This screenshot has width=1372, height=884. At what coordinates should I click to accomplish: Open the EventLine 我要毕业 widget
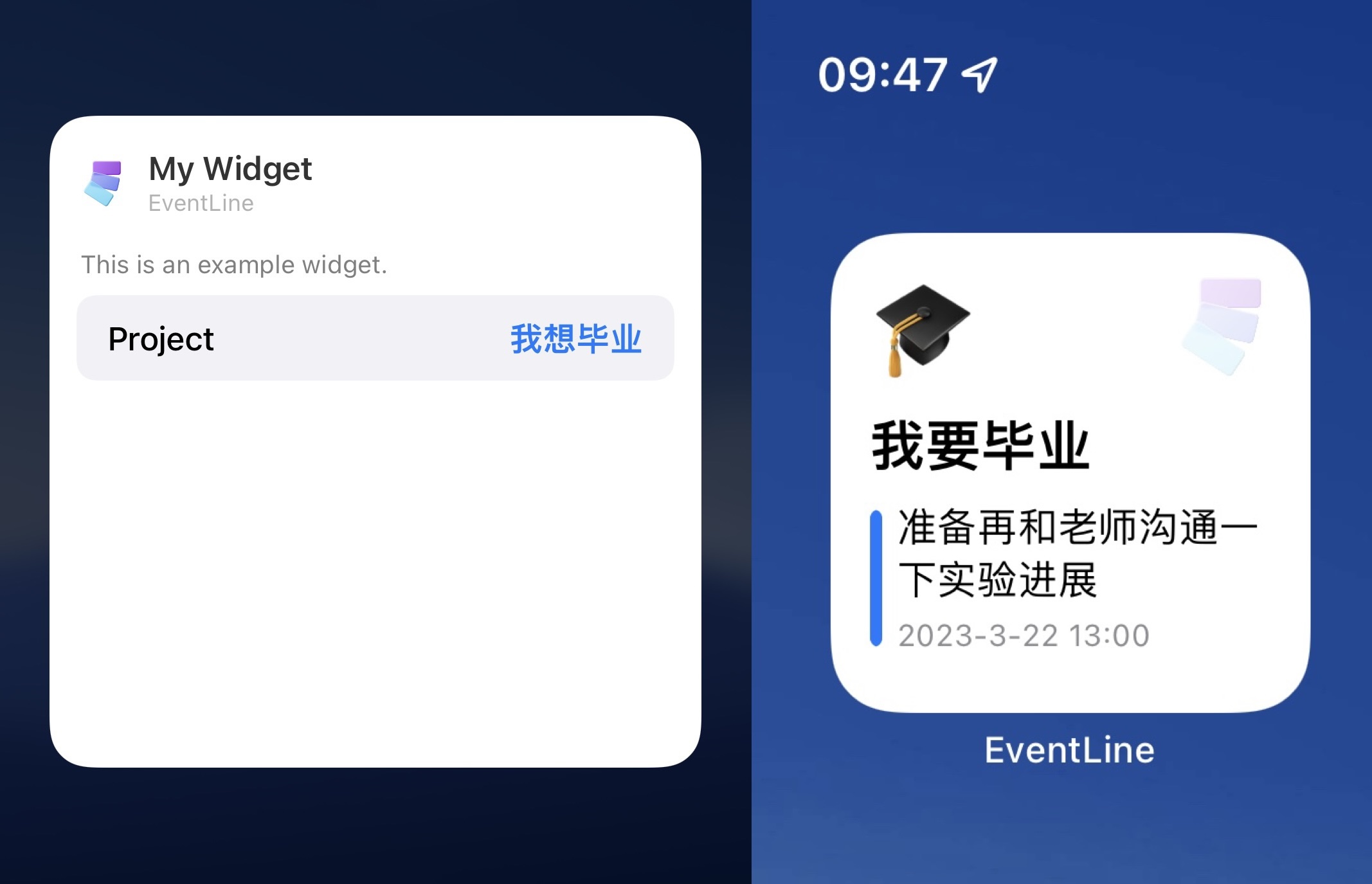click(1070, 473)
